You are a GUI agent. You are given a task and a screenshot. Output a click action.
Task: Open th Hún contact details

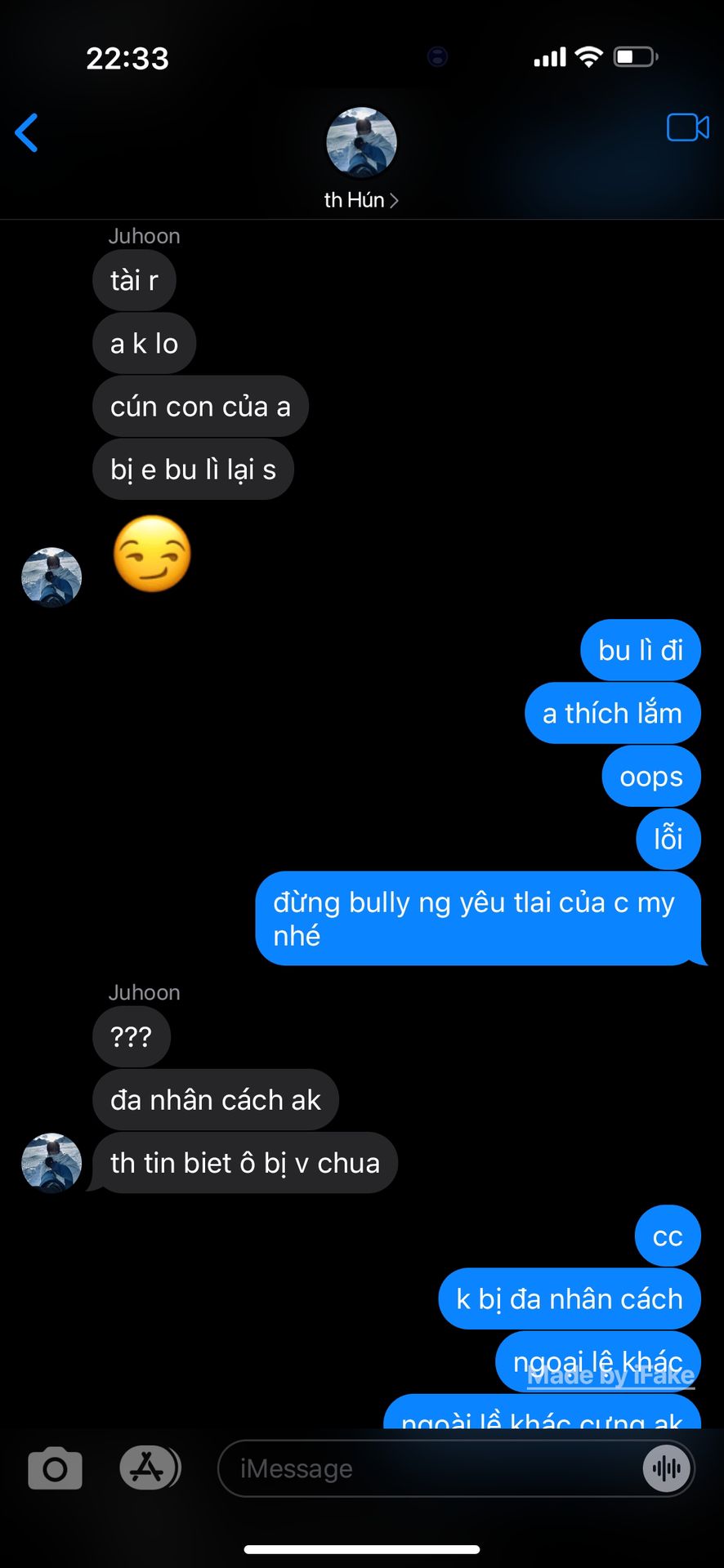coord(361,159)
